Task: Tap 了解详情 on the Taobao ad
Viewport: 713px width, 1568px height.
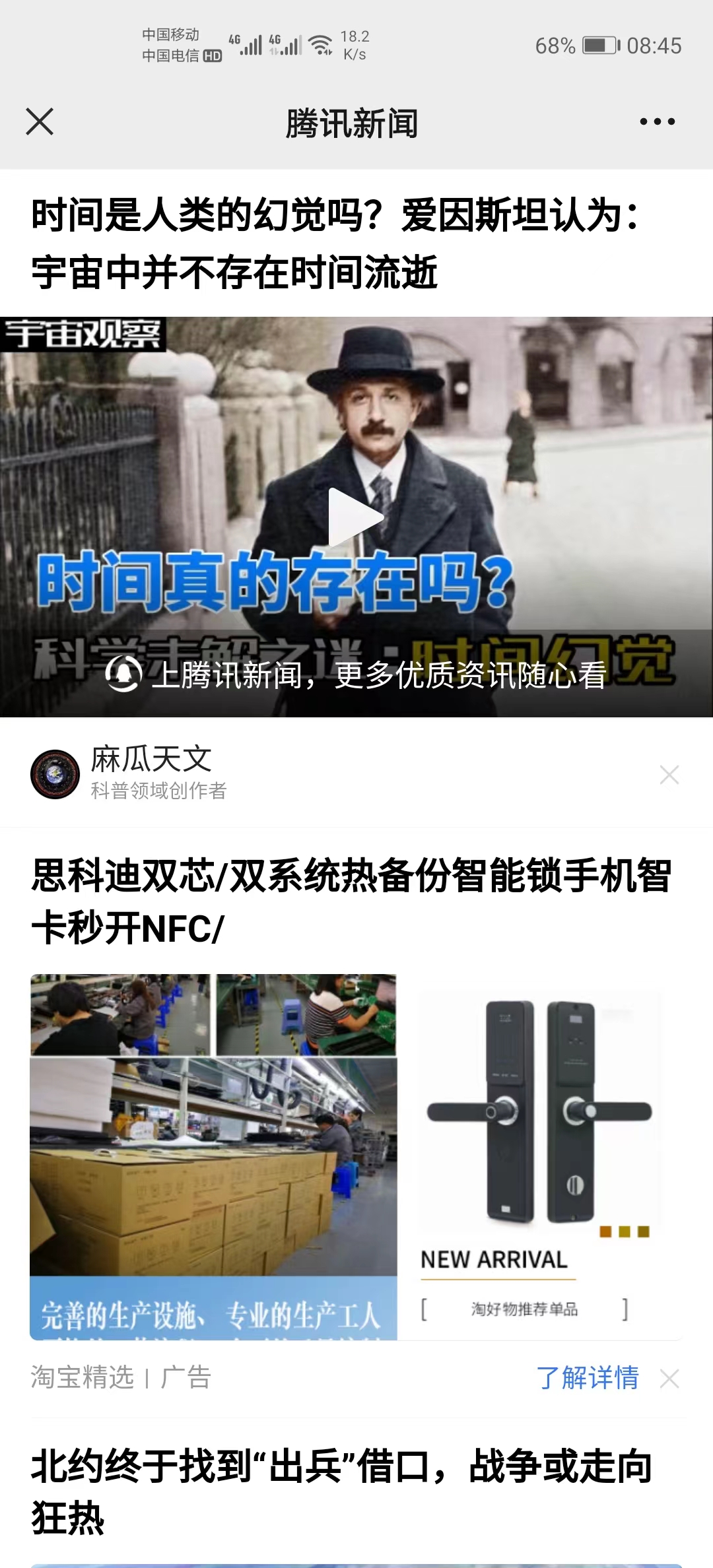Action: [x=587, y=1378]
